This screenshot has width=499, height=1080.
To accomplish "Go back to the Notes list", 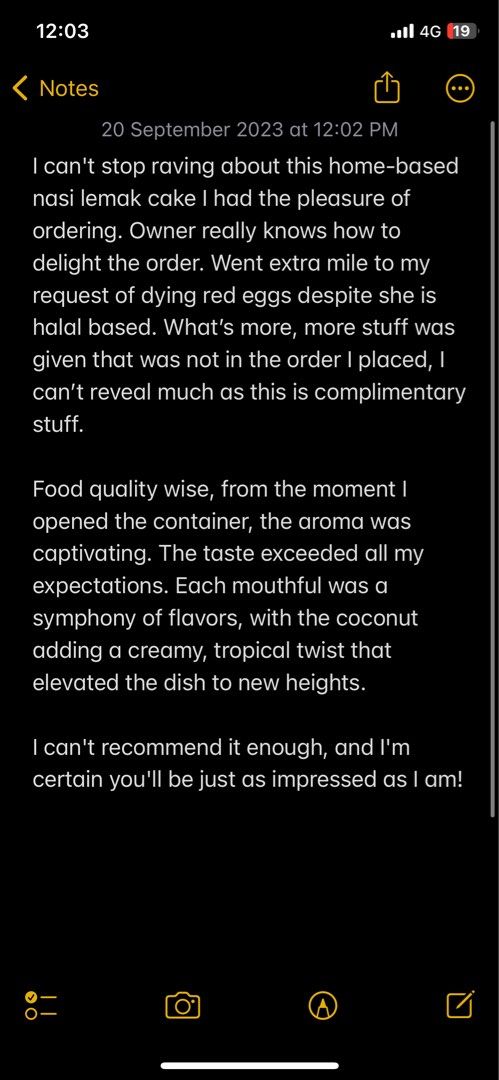I will pos(55,88).
